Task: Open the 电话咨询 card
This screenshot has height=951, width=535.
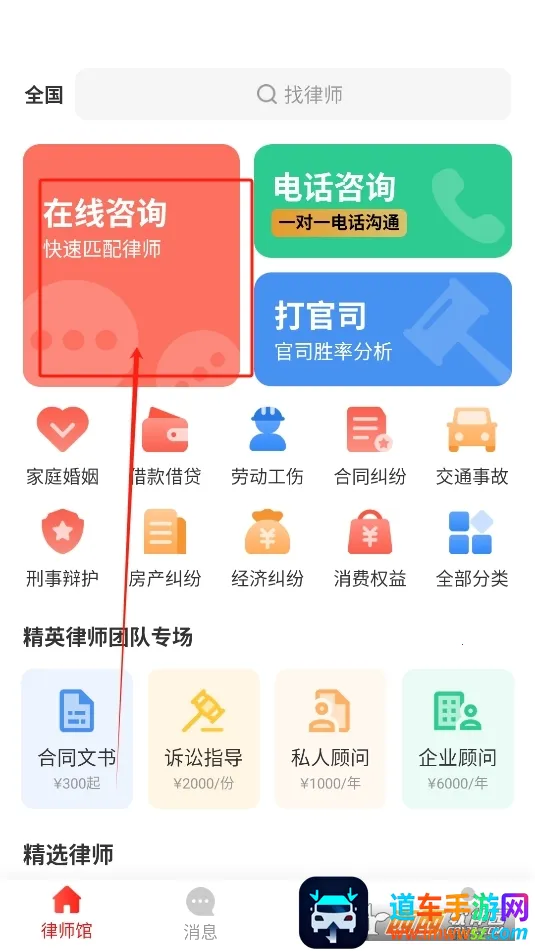Action: pos(383,201)
